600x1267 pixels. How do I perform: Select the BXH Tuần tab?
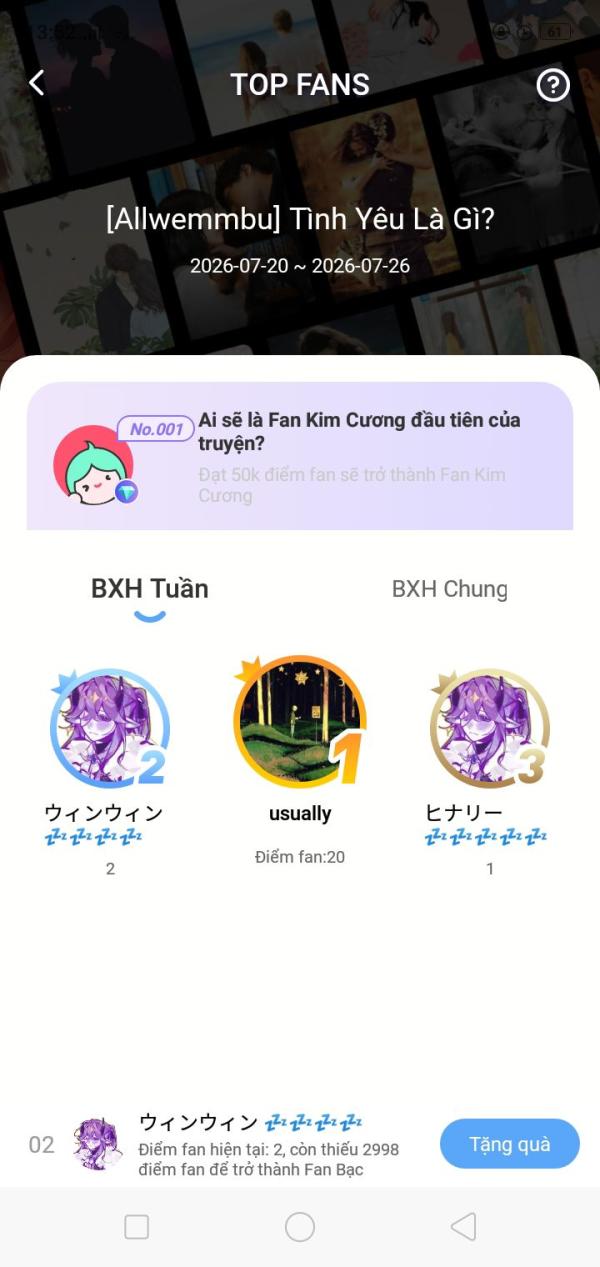coord(150,589)
